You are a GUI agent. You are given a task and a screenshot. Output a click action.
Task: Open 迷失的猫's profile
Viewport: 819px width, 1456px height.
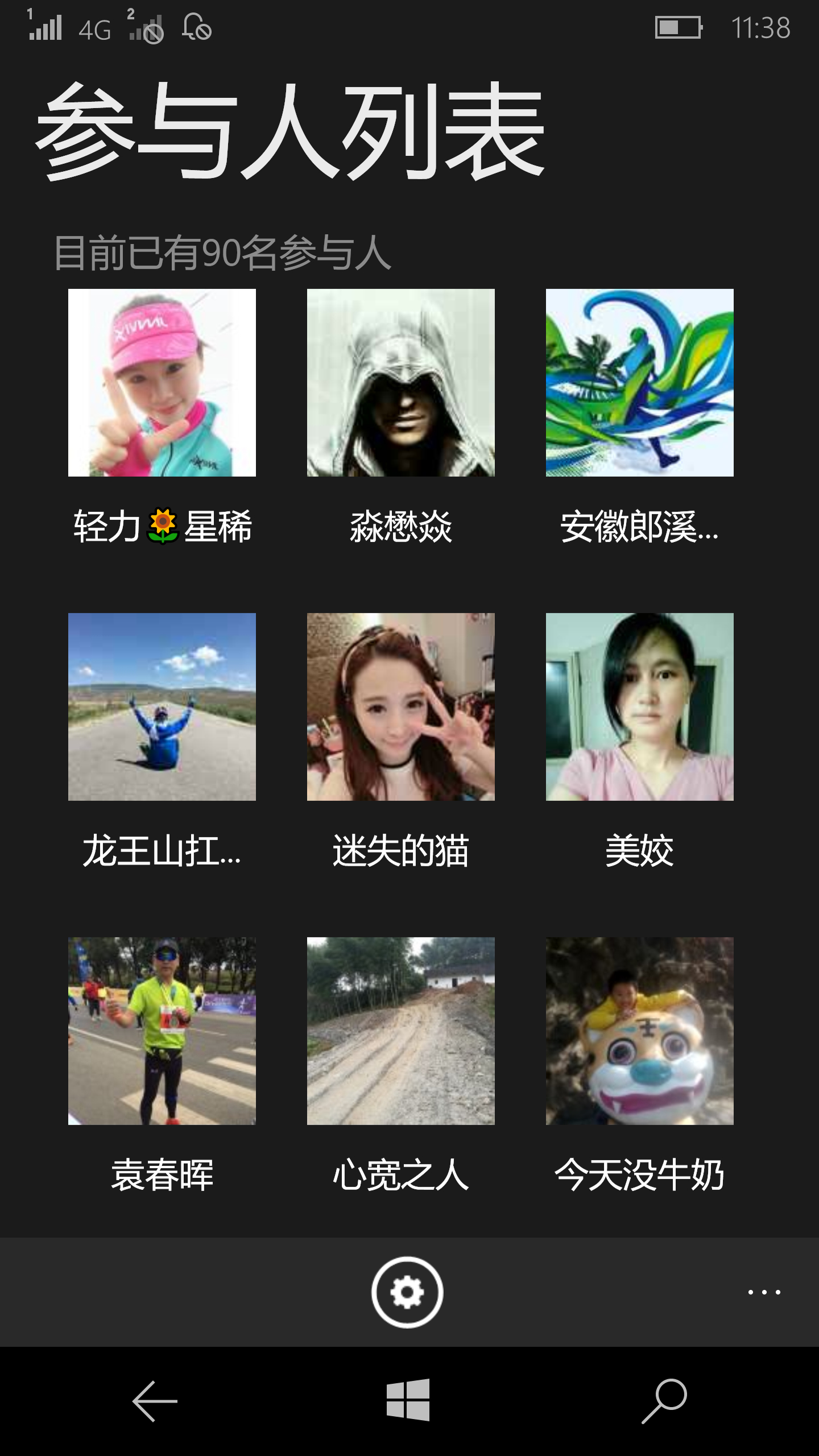tap(401, 707)
